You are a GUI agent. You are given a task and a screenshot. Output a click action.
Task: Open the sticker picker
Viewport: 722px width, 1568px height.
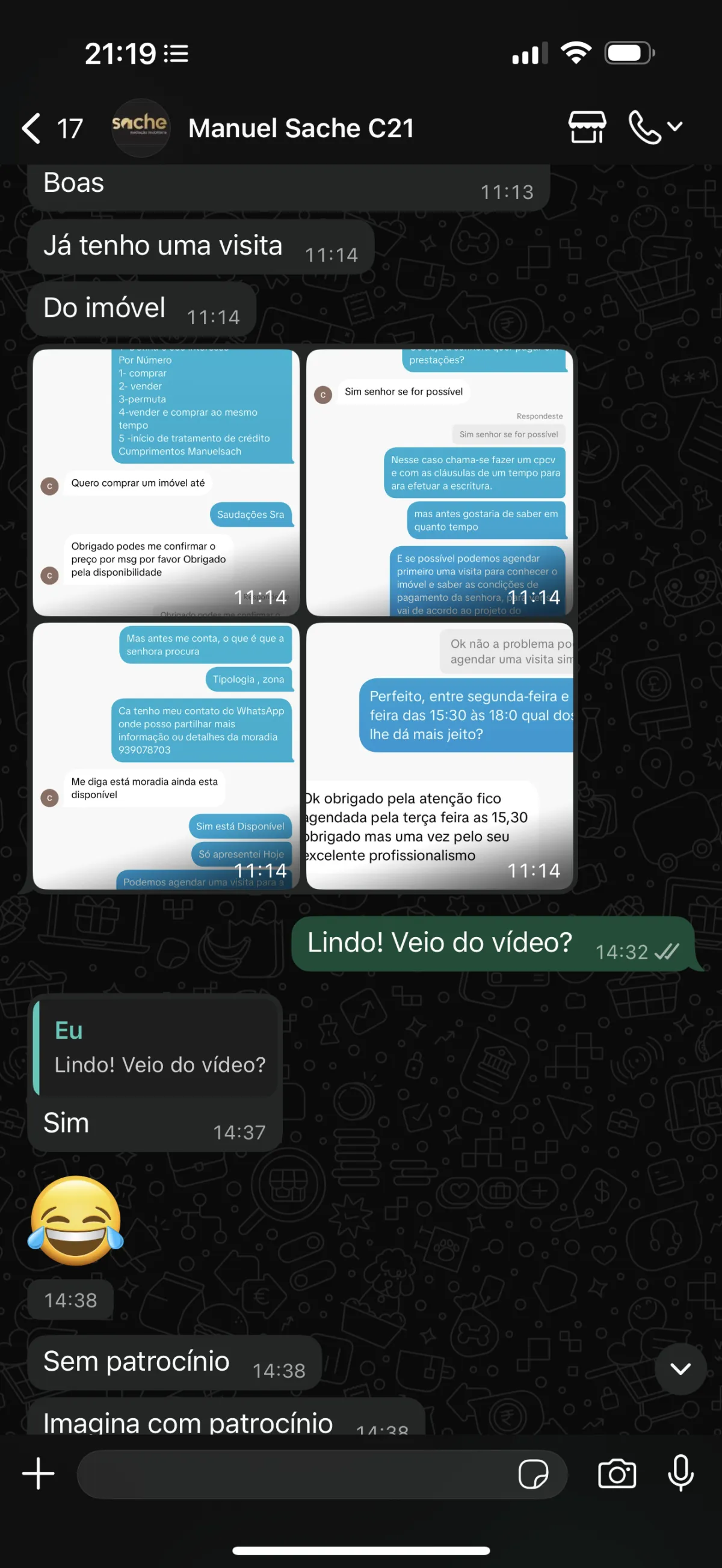click(533, 1474)
